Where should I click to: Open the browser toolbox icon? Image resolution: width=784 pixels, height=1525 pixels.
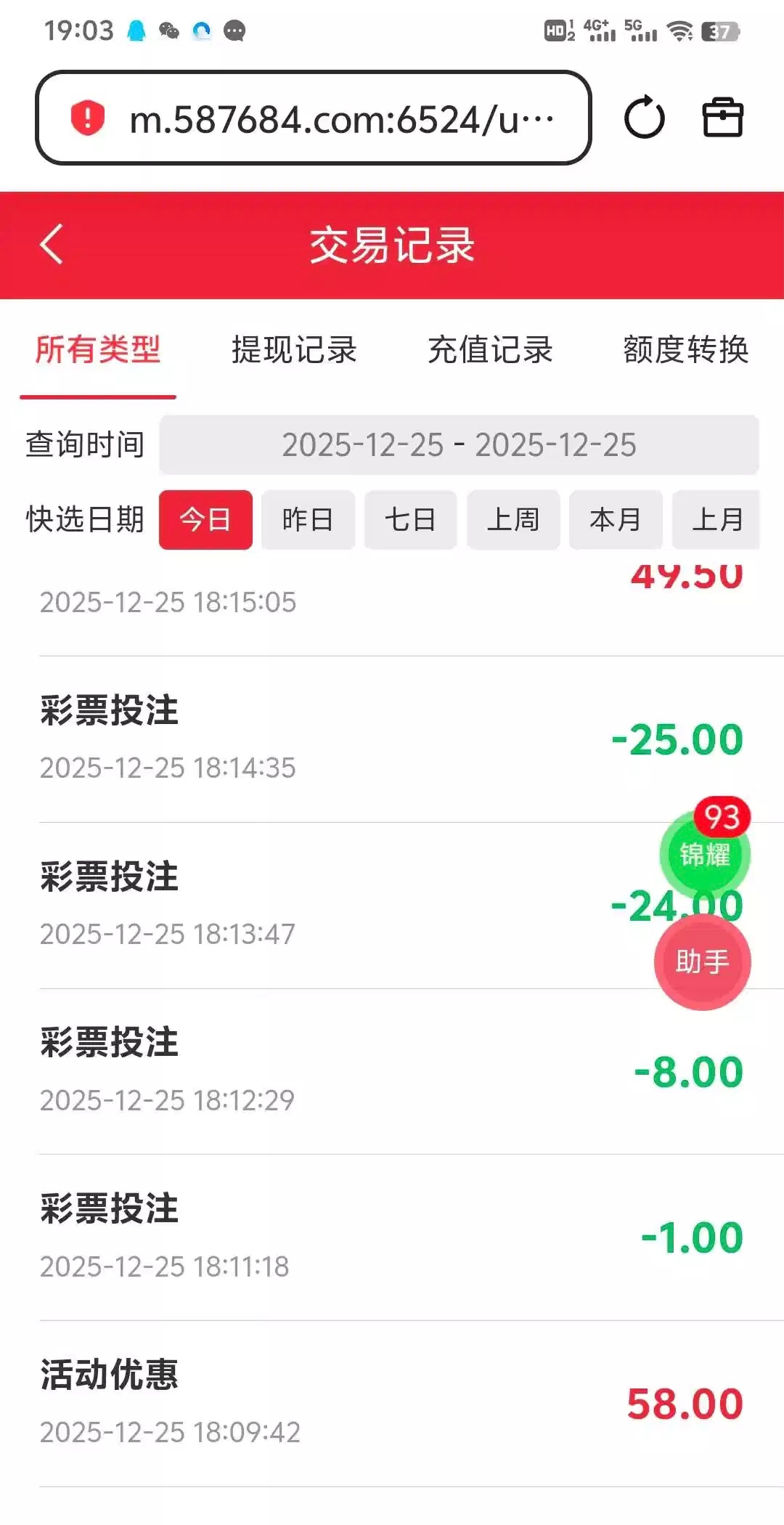pos(723,118)
